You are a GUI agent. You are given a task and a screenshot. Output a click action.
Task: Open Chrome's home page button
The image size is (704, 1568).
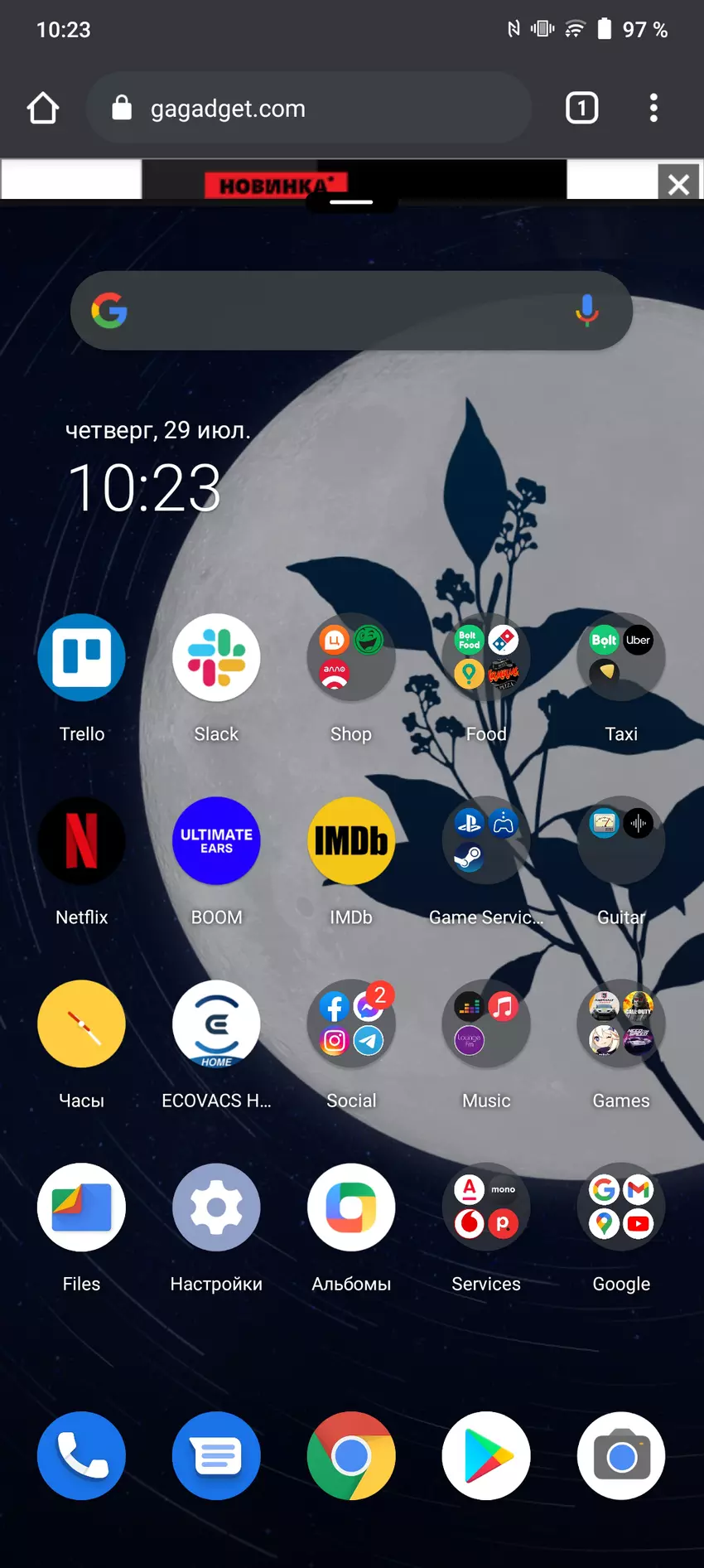[43, 109]
